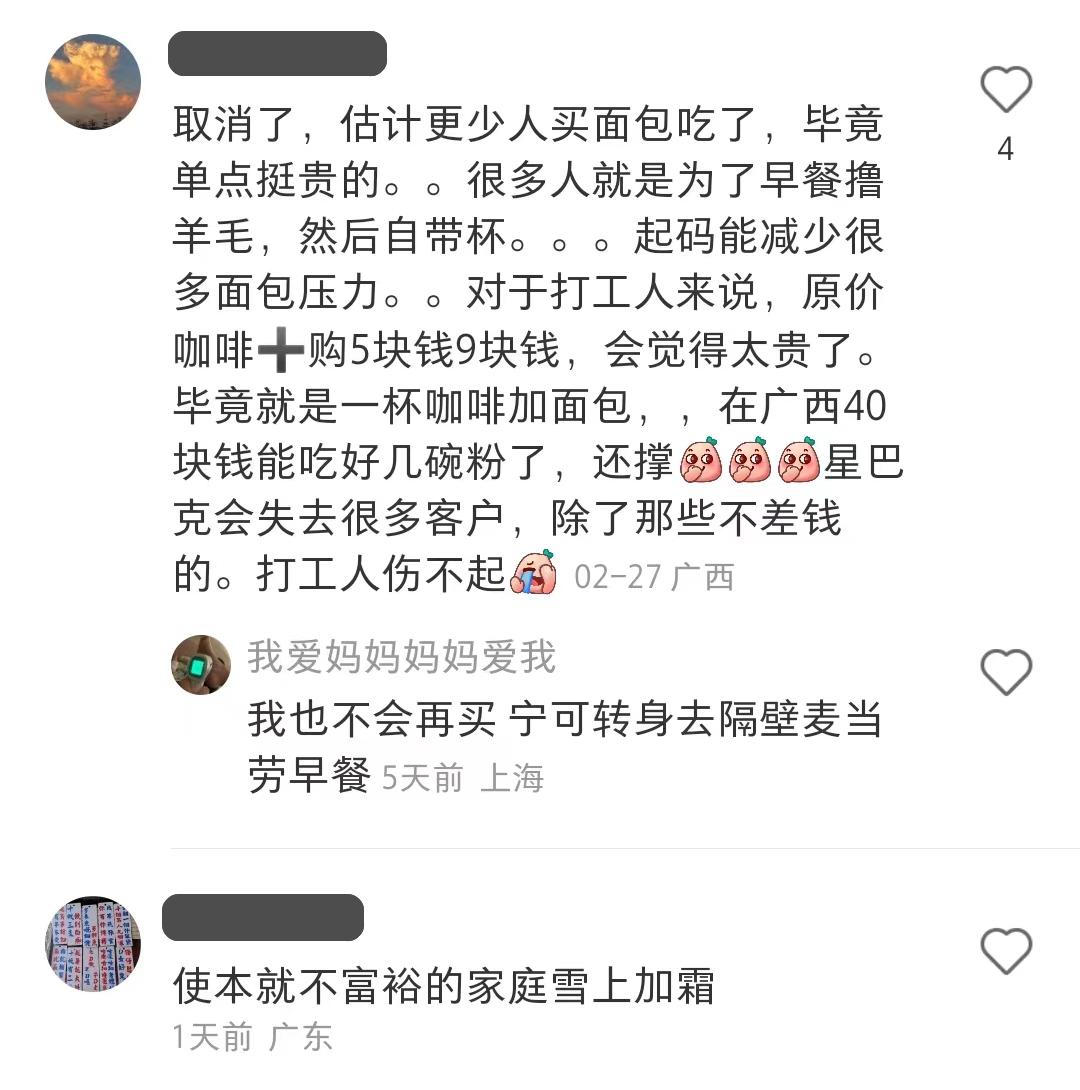Open the calligraphy avatar of the bottom commenter
This screenshot has width=1080, height=1090.
[92, 943]
